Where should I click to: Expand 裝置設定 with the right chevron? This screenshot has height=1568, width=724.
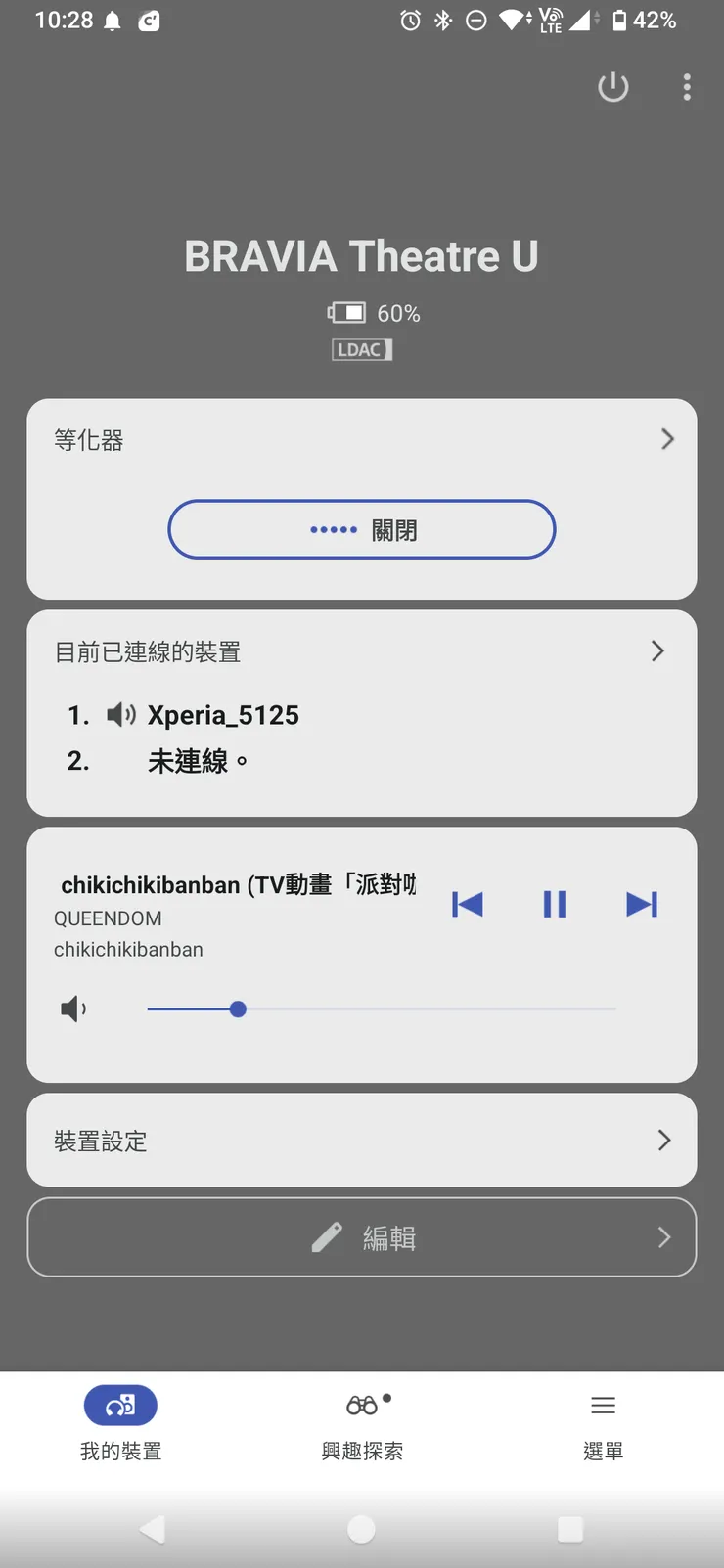[x=663, y=1140]
